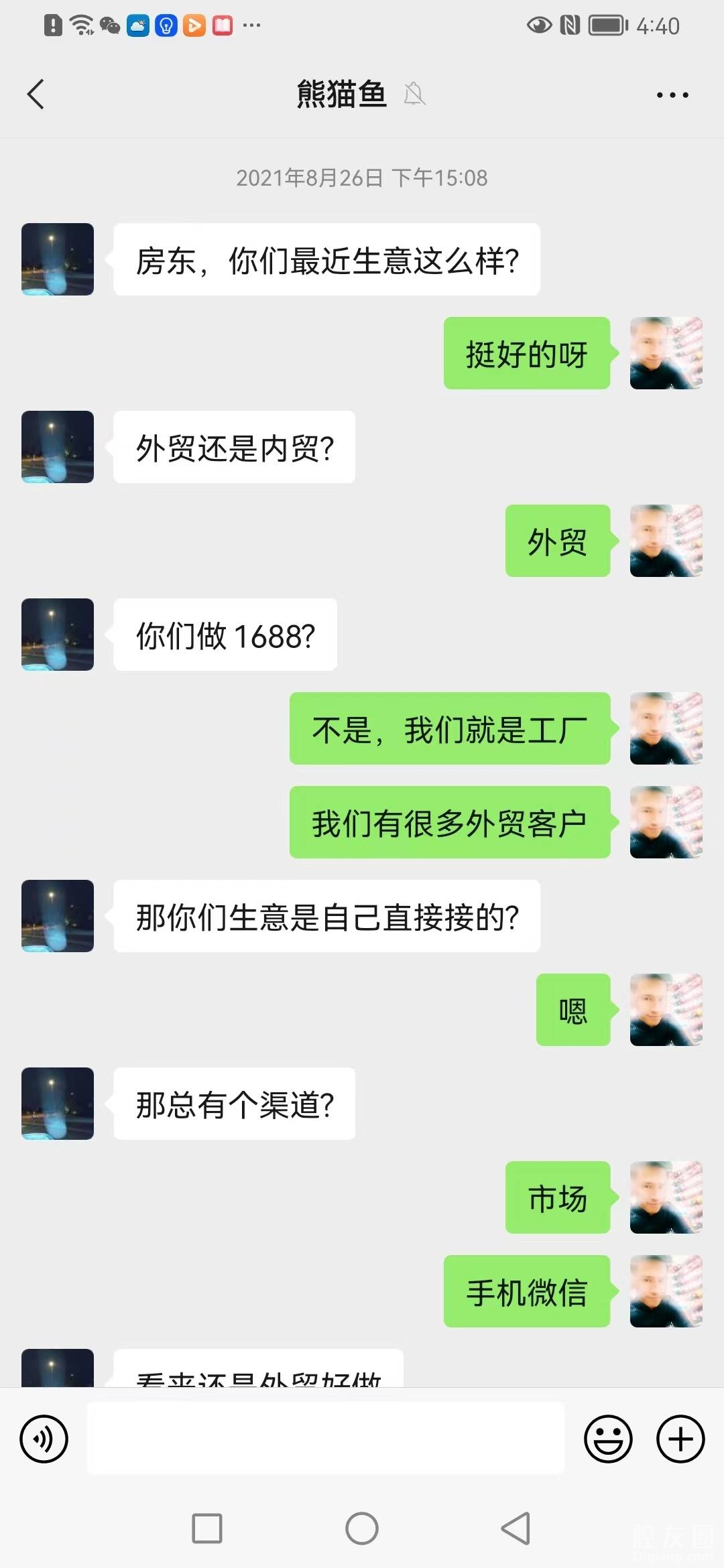Open the plus attachment menu
This screenshot has width=724, height=1568.
(680, 1439)
